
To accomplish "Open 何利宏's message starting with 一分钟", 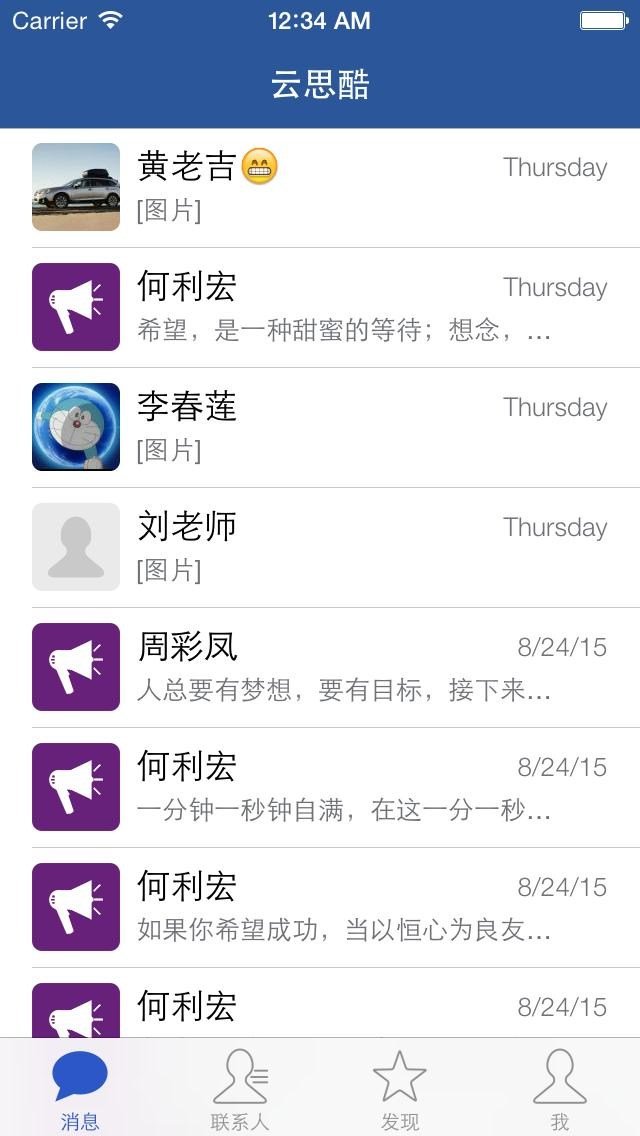I will coord(320,788).
